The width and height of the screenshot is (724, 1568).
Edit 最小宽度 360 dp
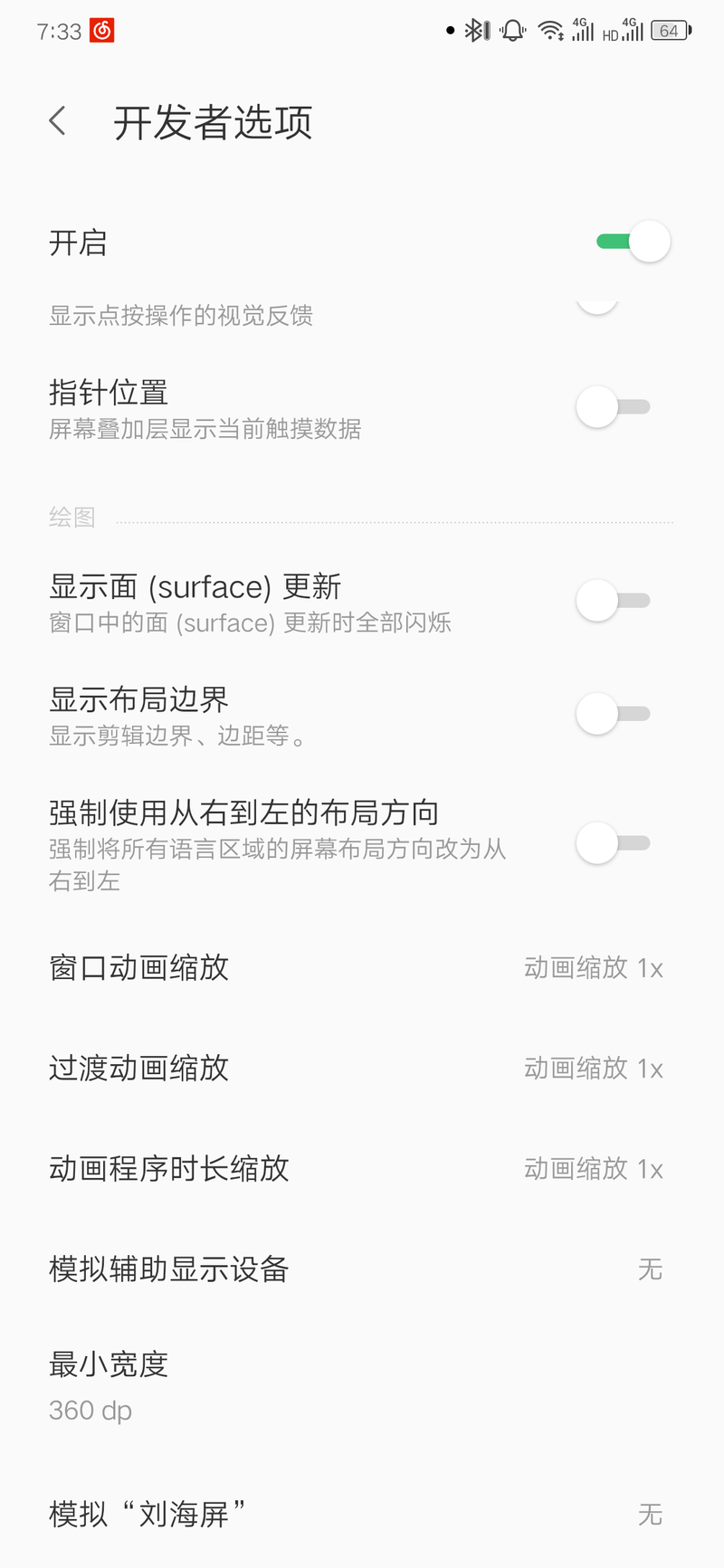click(362, 1386)
